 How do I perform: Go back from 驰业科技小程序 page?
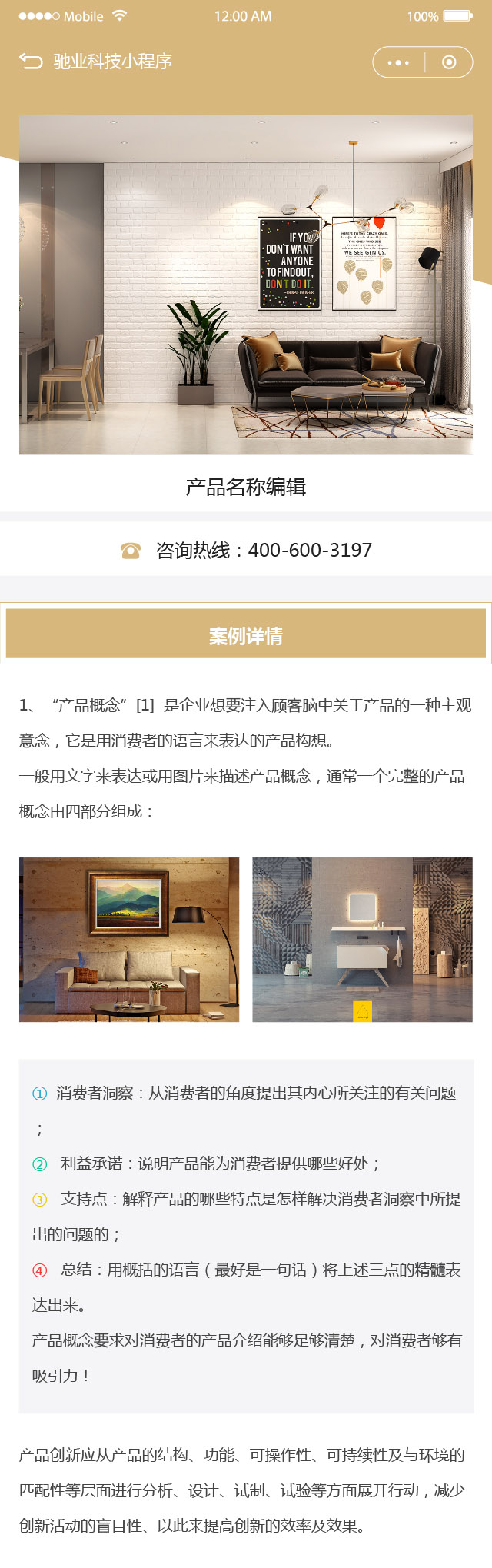31,62
